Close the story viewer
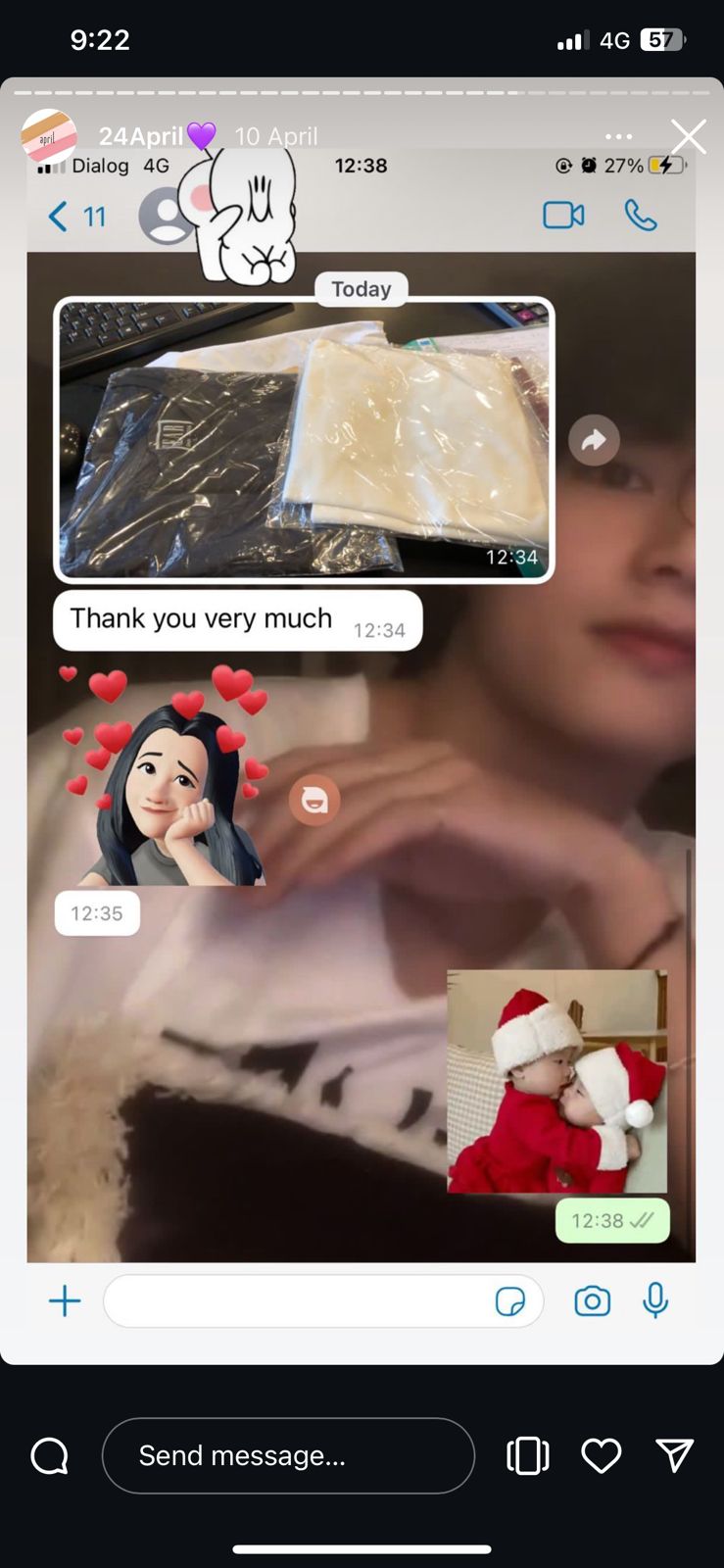The image size is (724, 1568). [688, 136]
